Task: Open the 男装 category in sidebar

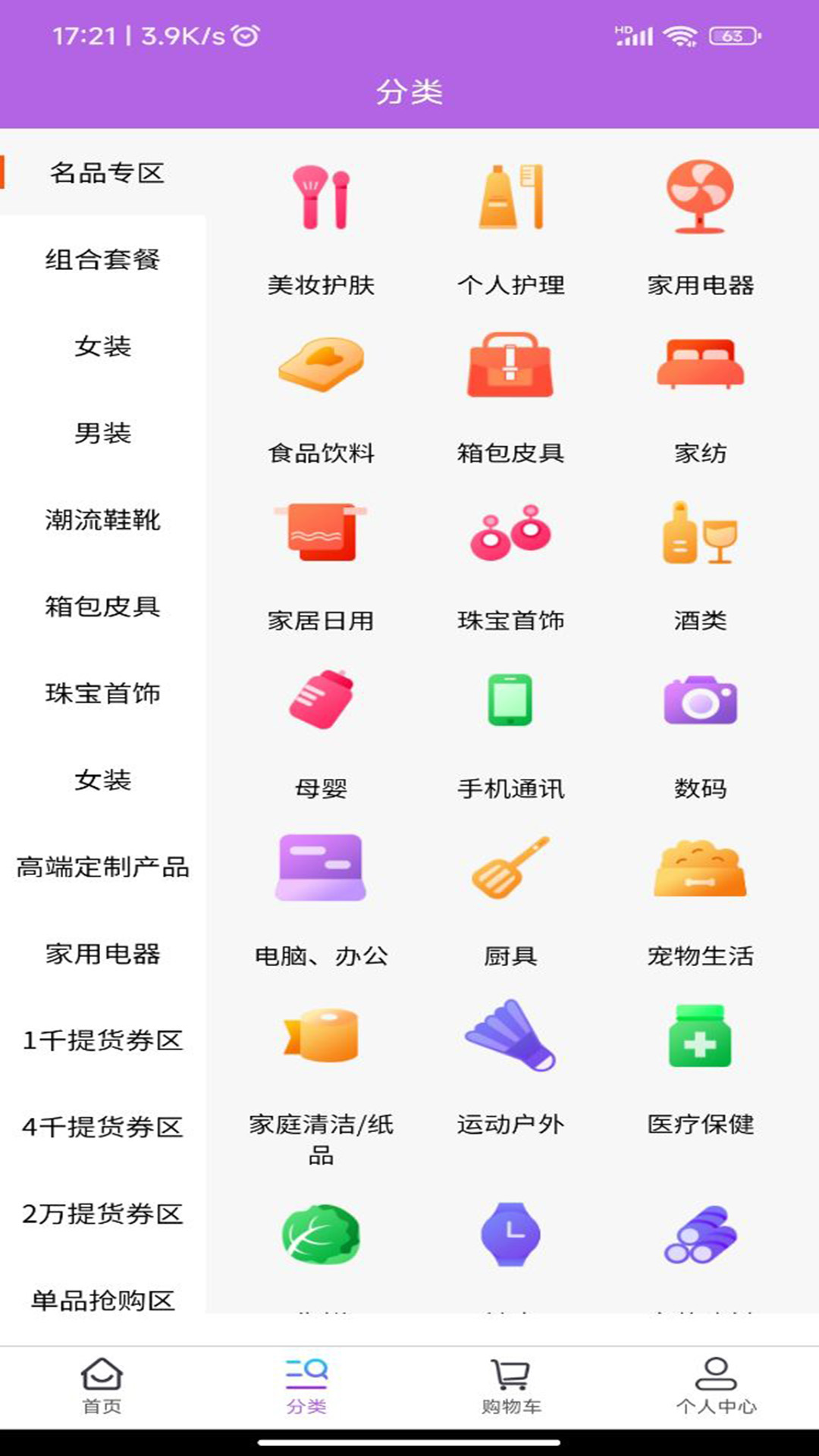Action: (x=103, y=433)
